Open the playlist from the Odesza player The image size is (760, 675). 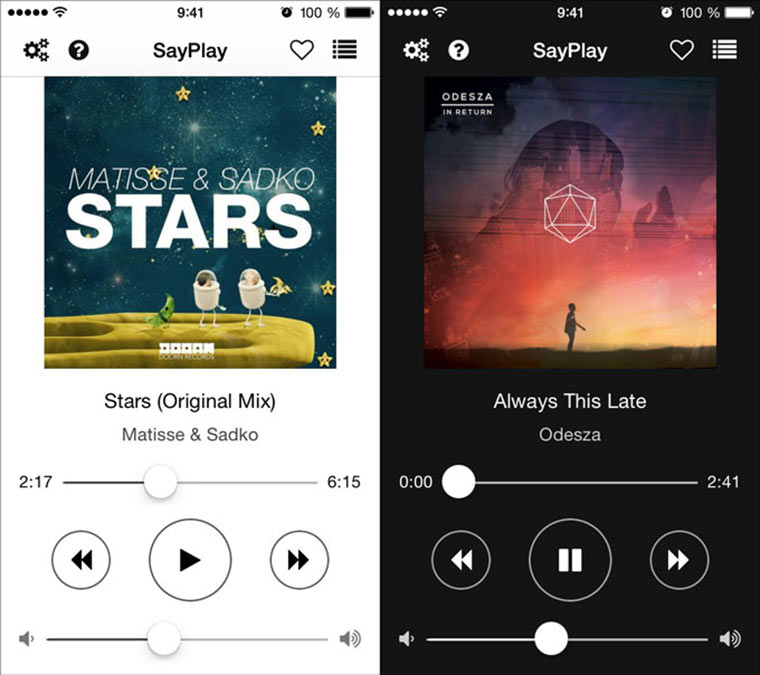[724, 50]
